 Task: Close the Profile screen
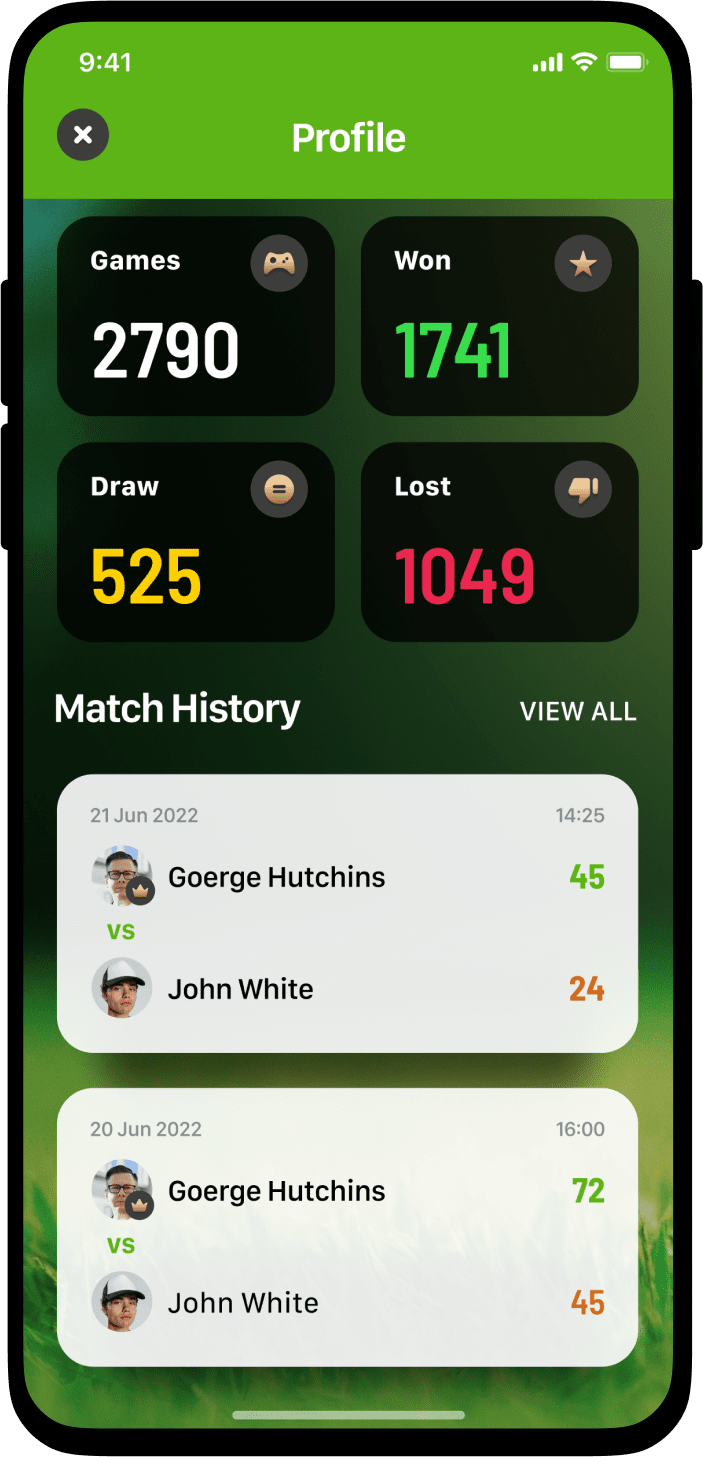pyautogui.click(x=83, y=135)
